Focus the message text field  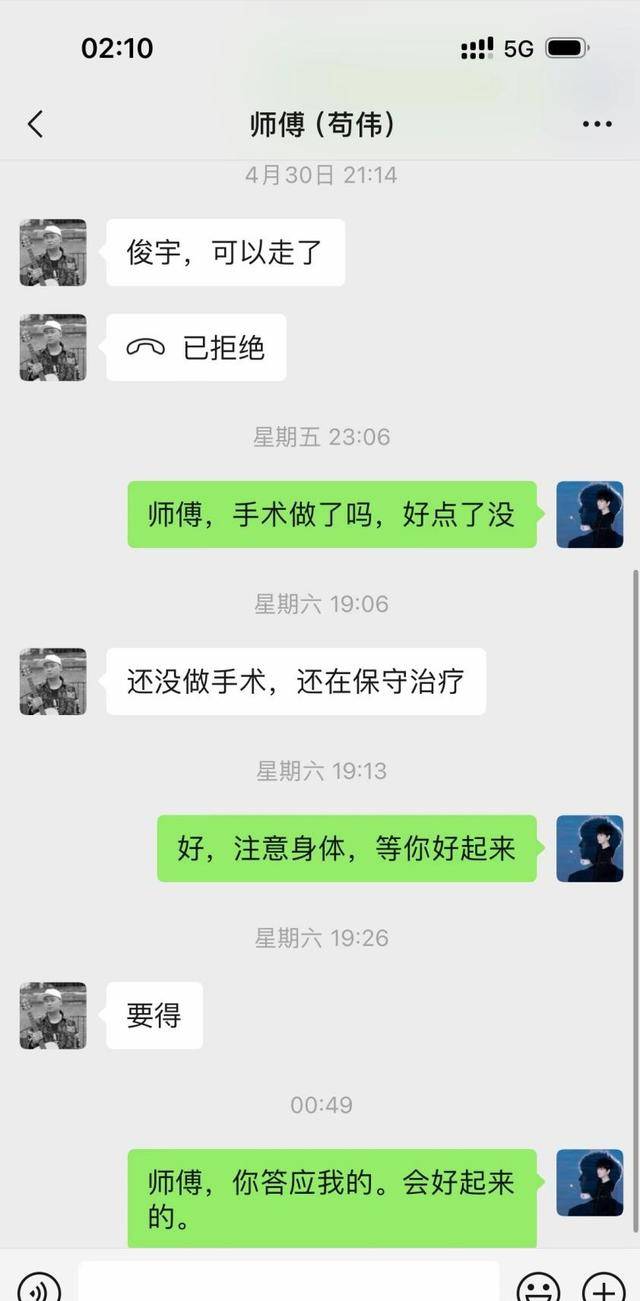click(x=288, y=1282)
